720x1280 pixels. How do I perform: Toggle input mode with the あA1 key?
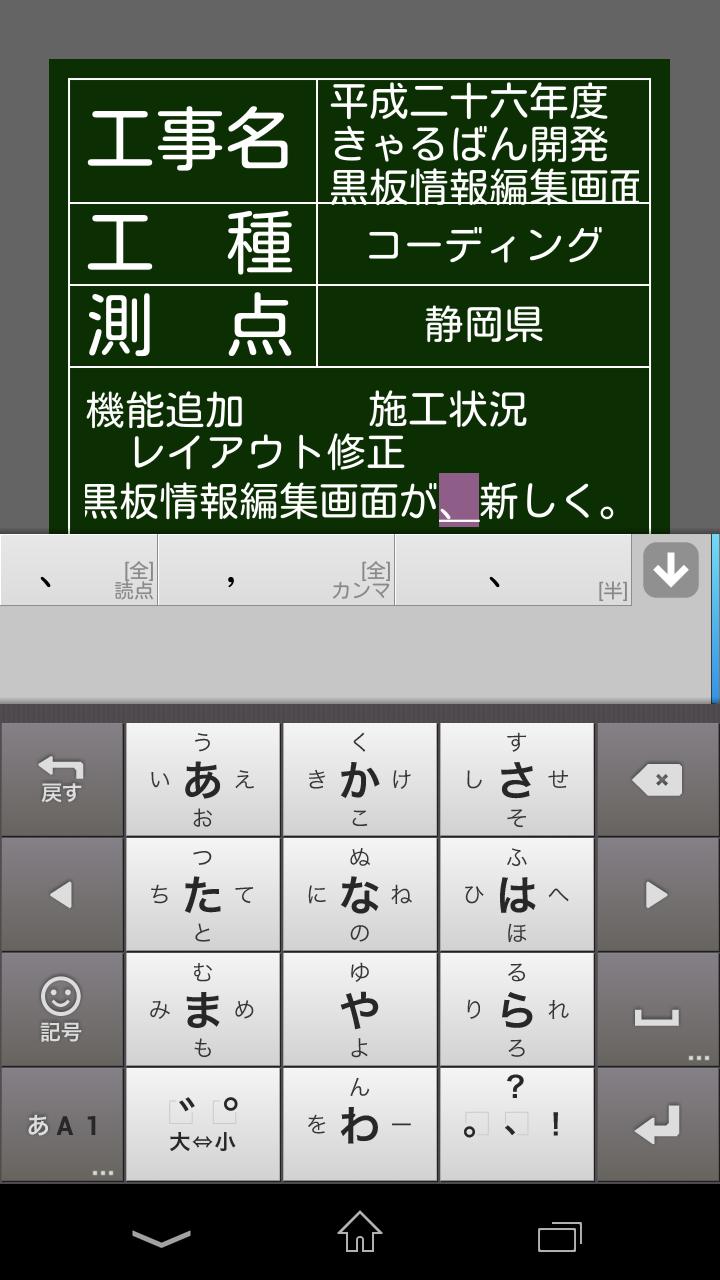62,1122
